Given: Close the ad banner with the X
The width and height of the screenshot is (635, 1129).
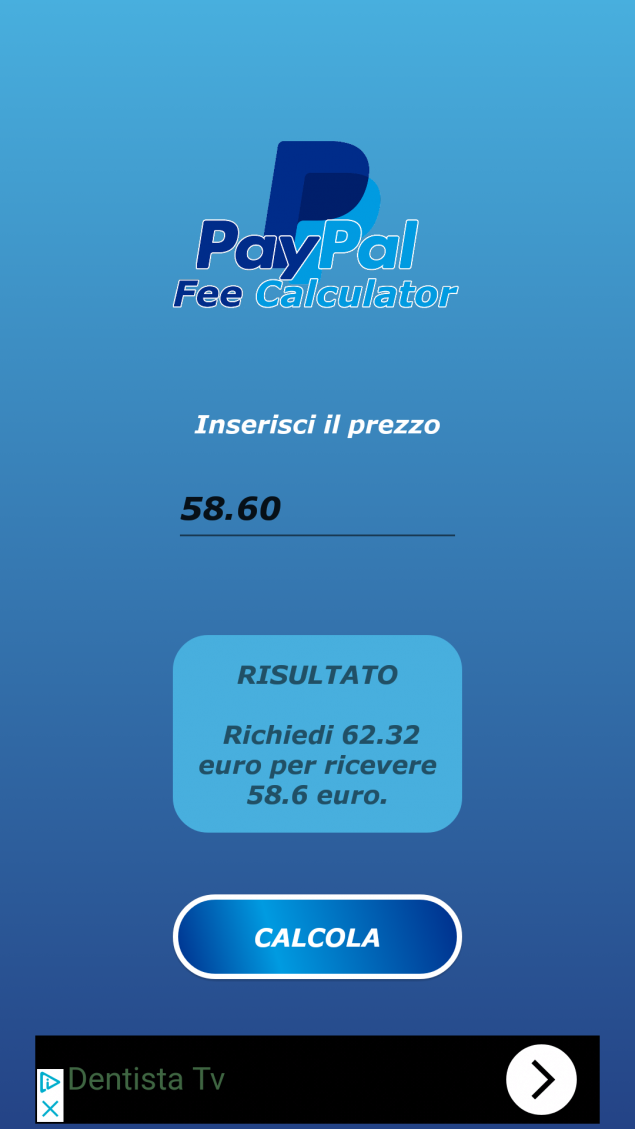Looking at the screenshot, I should click(50, 1109).
